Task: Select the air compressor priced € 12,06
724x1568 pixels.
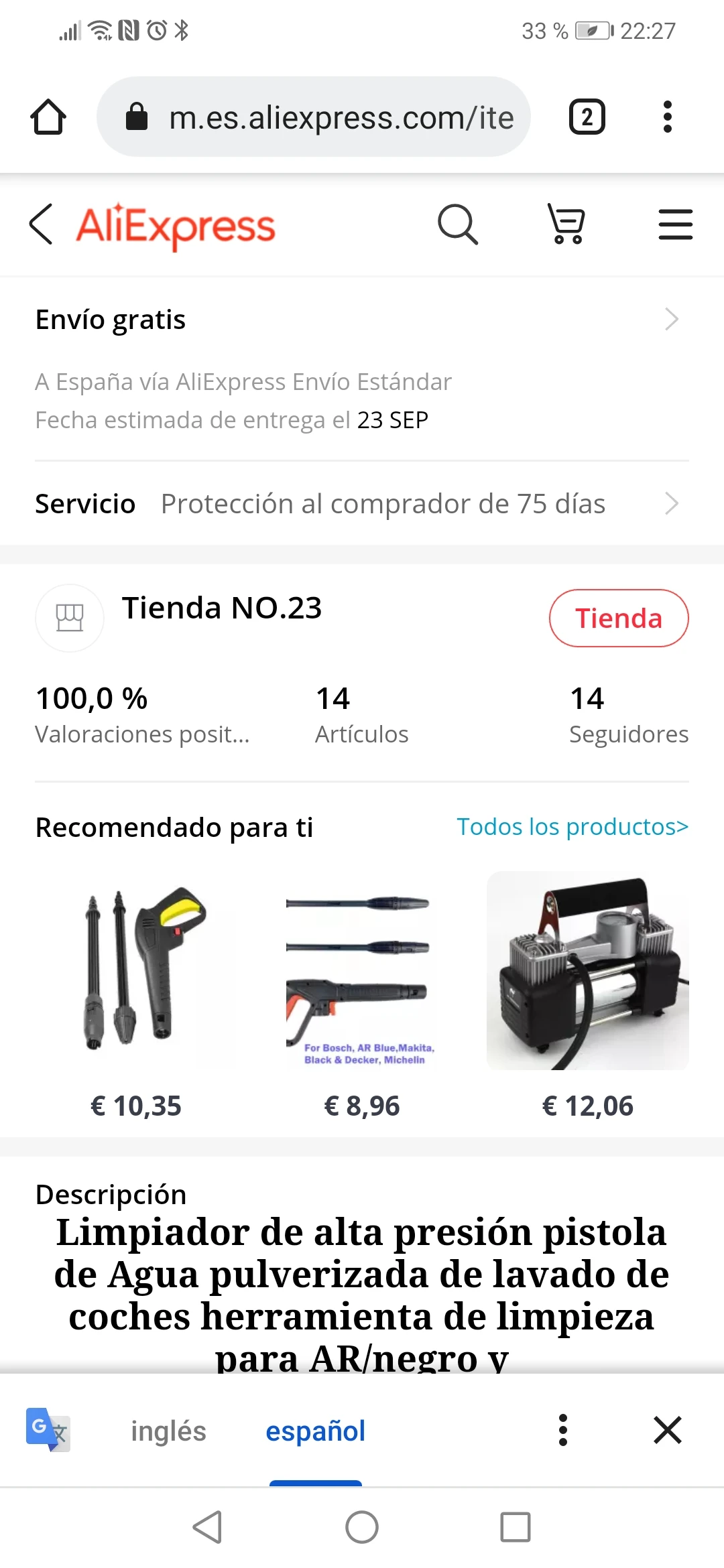Action: [587, 972]
